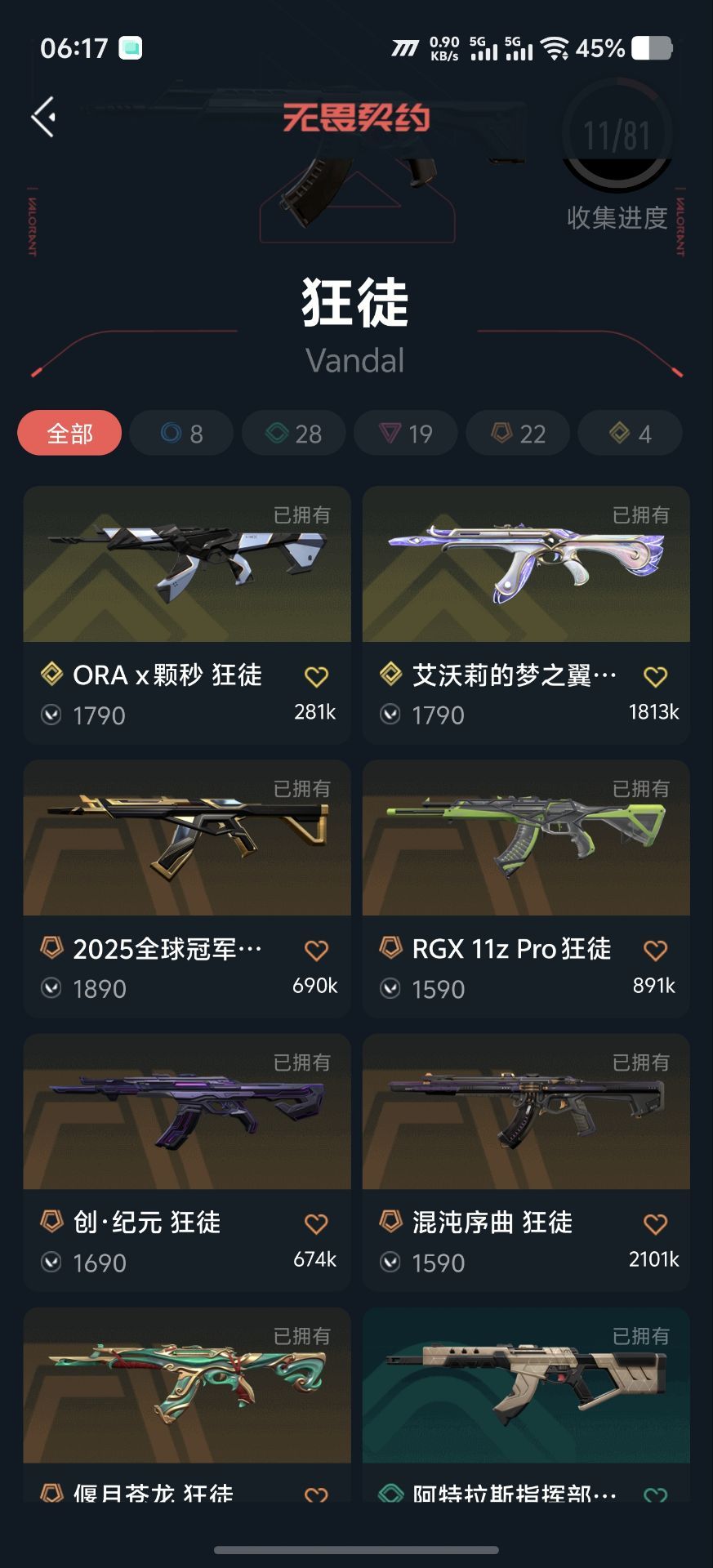Filter skins by the tier showing 4

[630, 433]
